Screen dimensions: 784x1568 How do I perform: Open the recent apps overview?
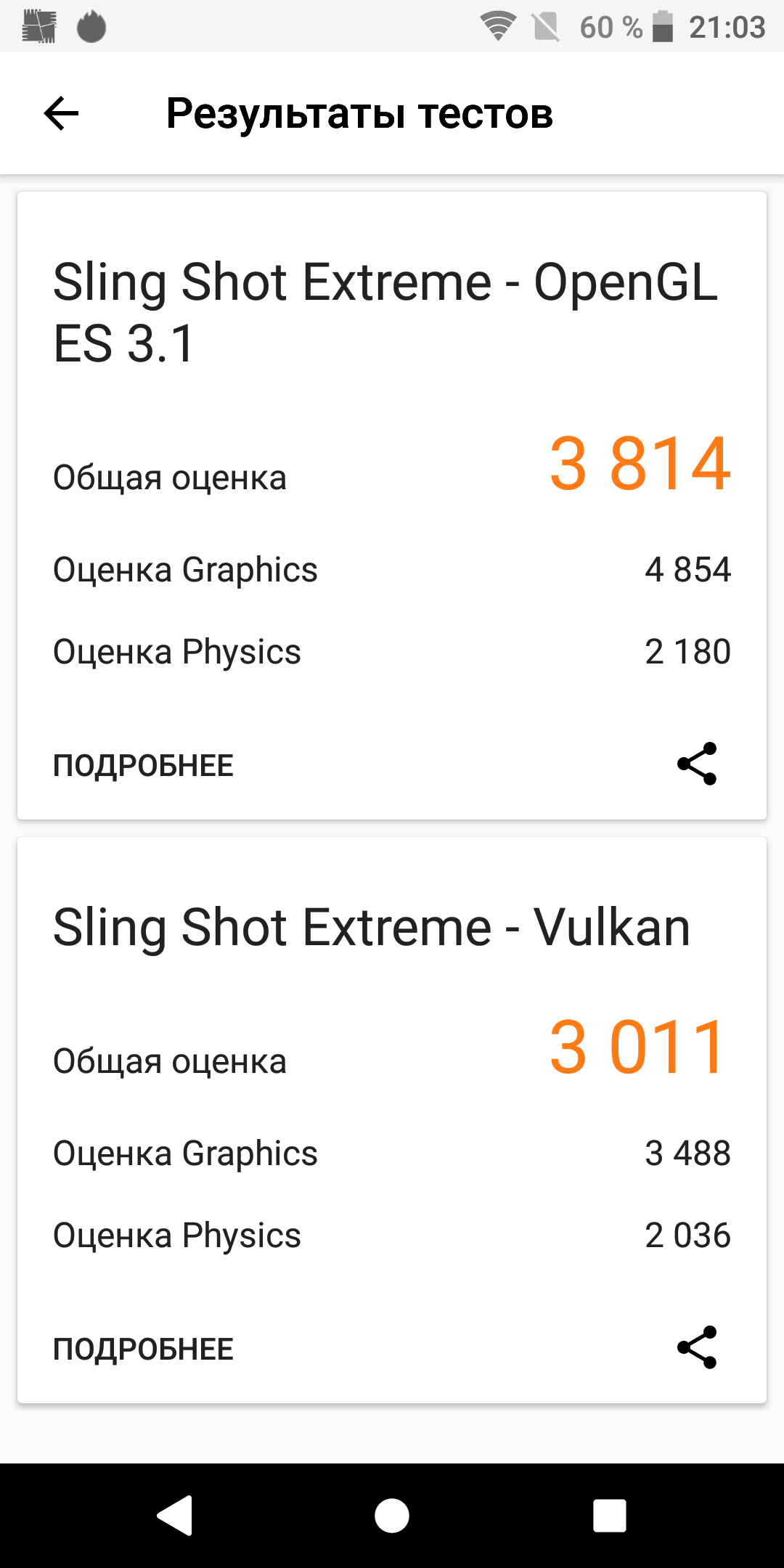click(609, 1516)
